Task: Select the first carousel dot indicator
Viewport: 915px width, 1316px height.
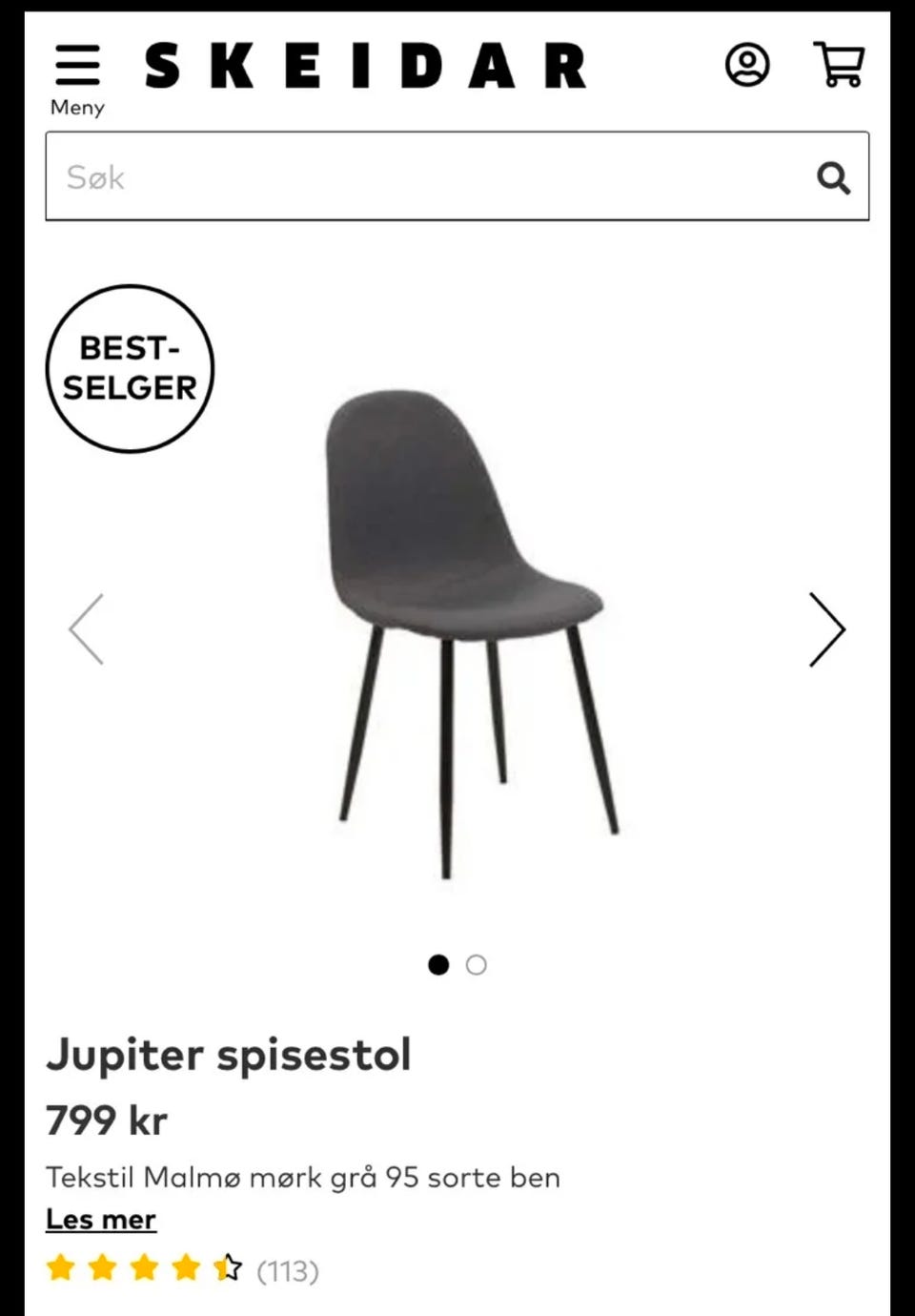Action: 438,965
